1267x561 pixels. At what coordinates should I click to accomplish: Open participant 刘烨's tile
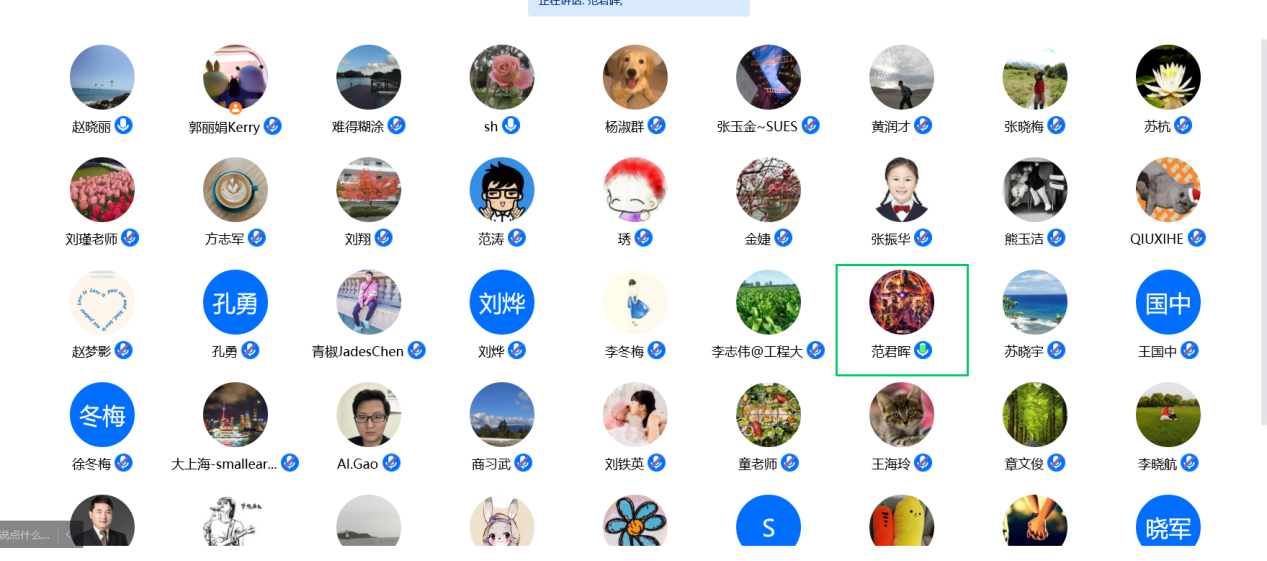[502, 302]
